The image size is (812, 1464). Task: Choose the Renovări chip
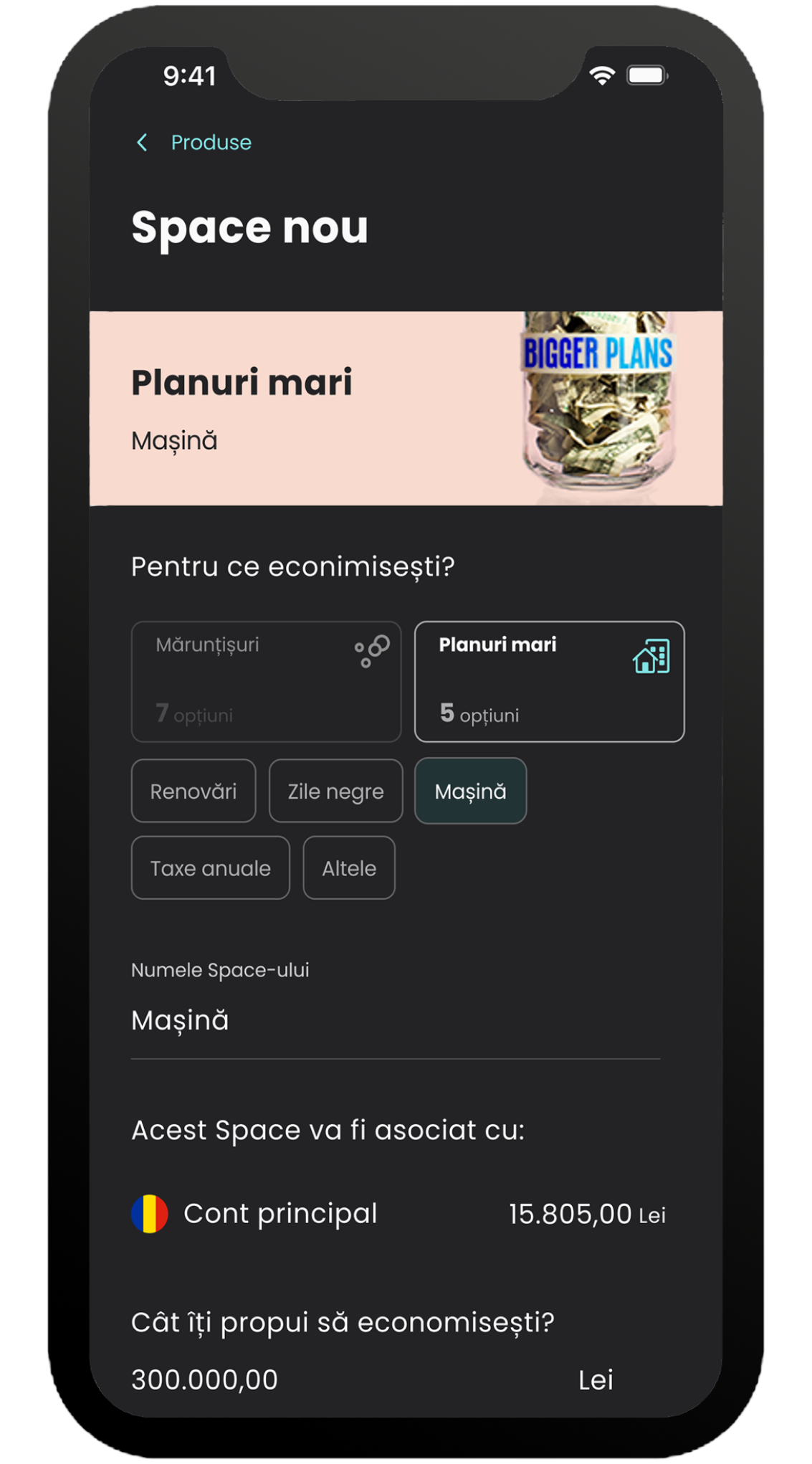(194, 791)
